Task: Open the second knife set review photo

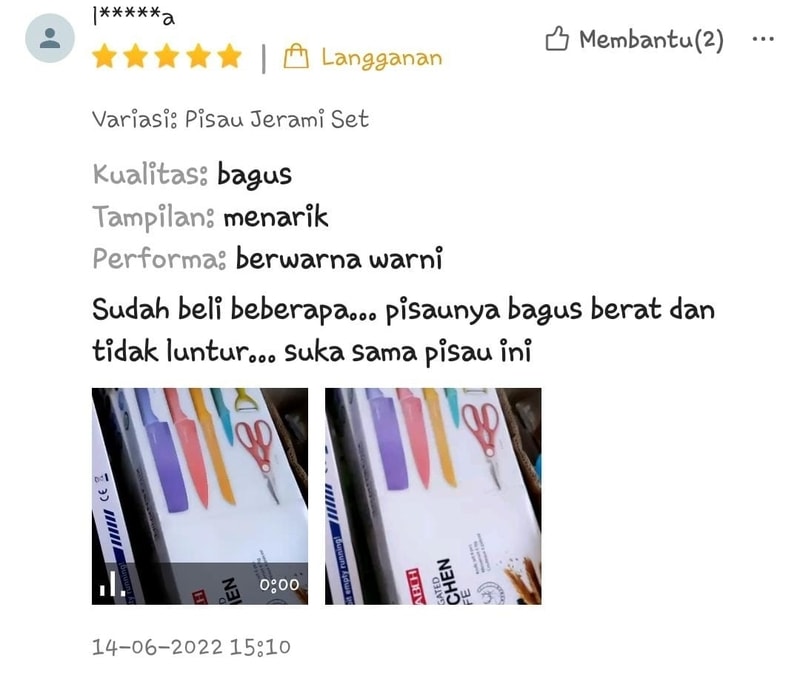Action: [x=433, y=496]
